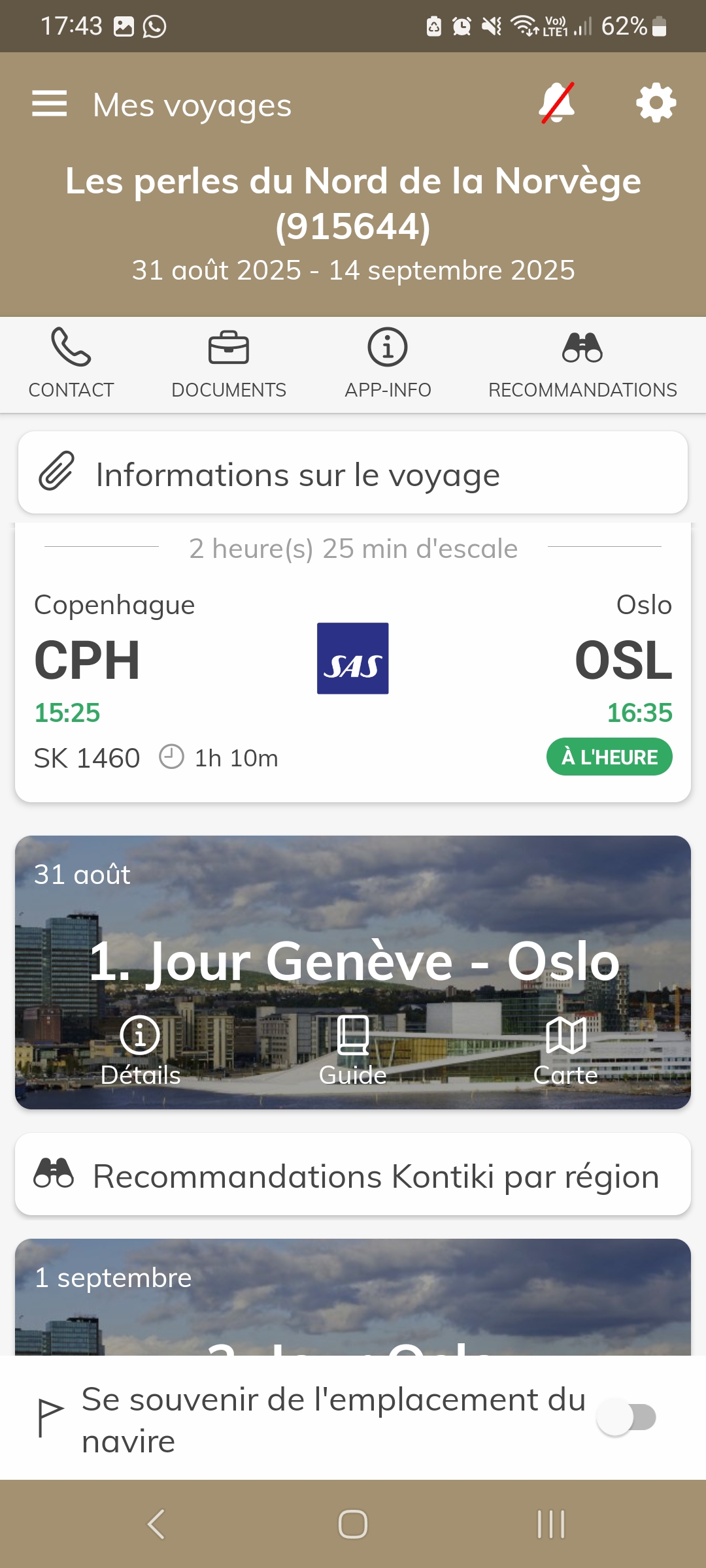Screen dimensions: 706x1568
Task: Open Informations sur le voyage
Action: click(353, 474)
